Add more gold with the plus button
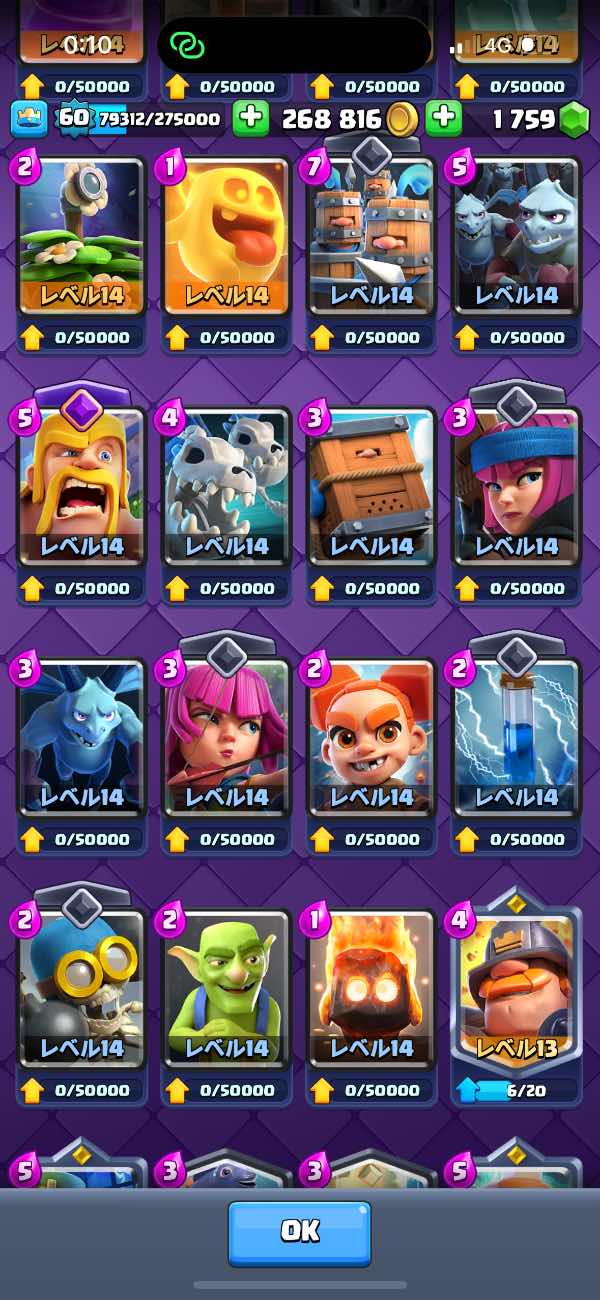Screen dimensions: 600x1300 point(251,119)
